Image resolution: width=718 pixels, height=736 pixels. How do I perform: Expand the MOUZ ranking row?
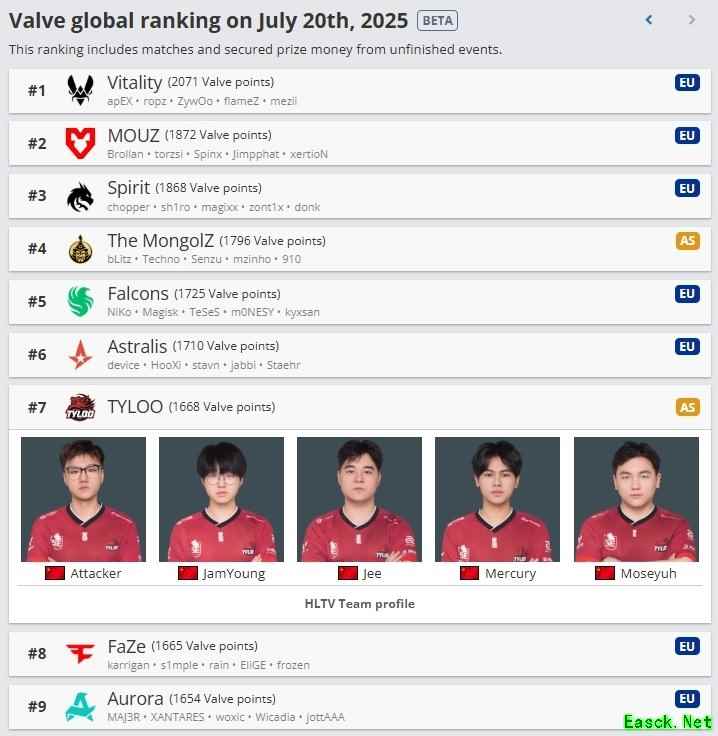tap(358, 144)
